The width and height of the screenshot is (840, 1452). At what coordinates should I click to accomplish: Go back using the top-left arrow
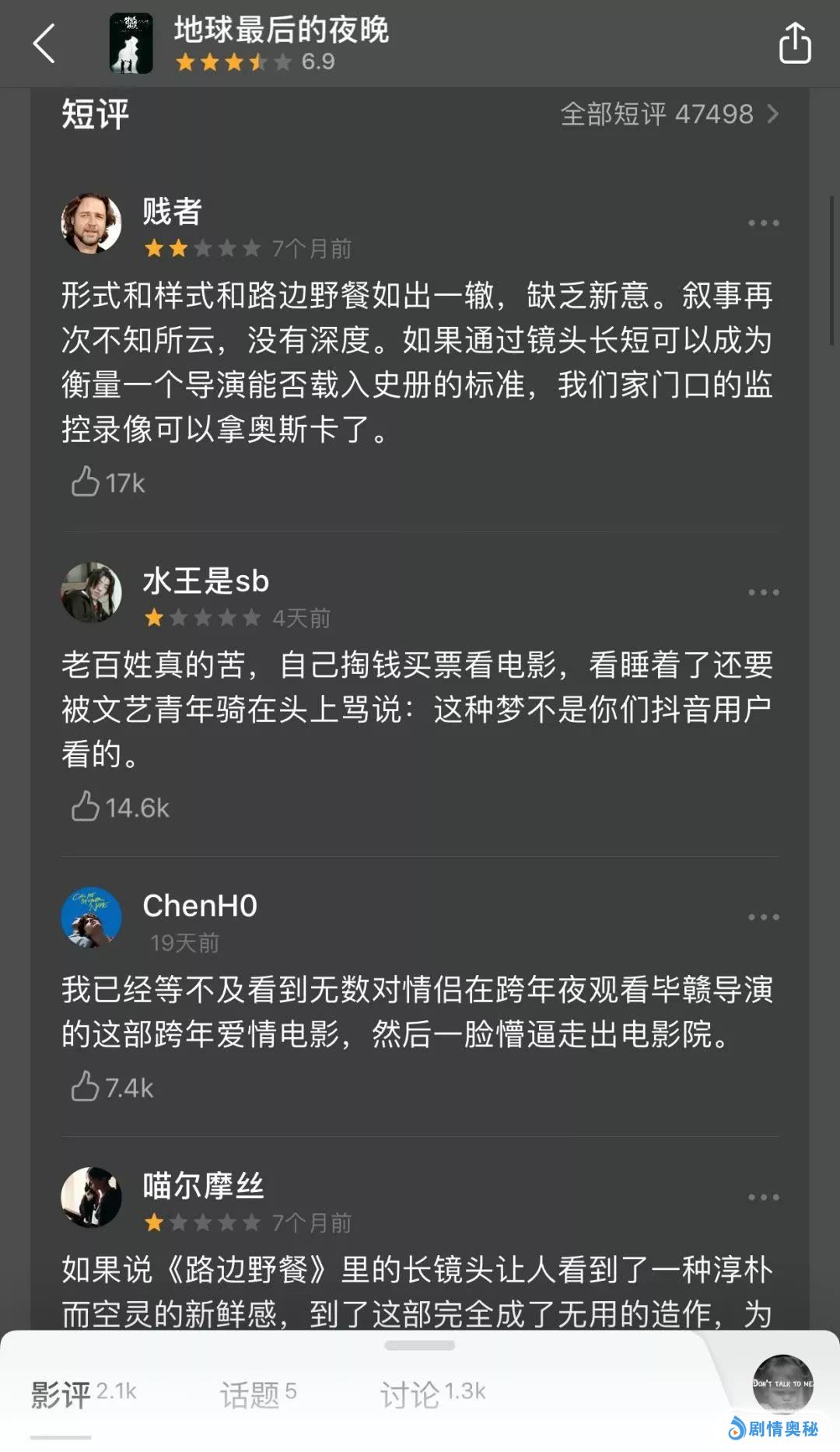tap(44, 44)
